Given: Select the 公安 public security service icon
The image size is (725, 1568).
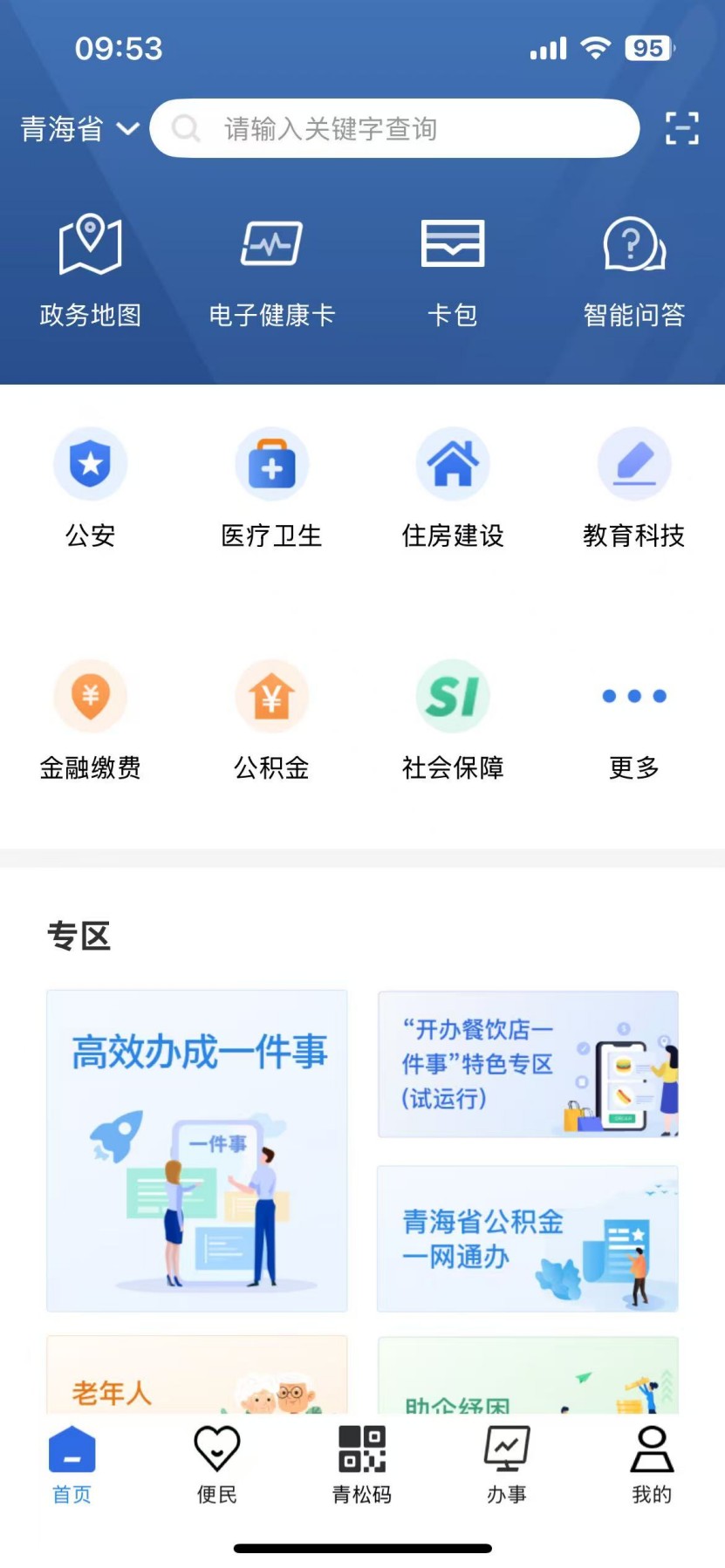Looking at the screenshot, I should point(90,488).
